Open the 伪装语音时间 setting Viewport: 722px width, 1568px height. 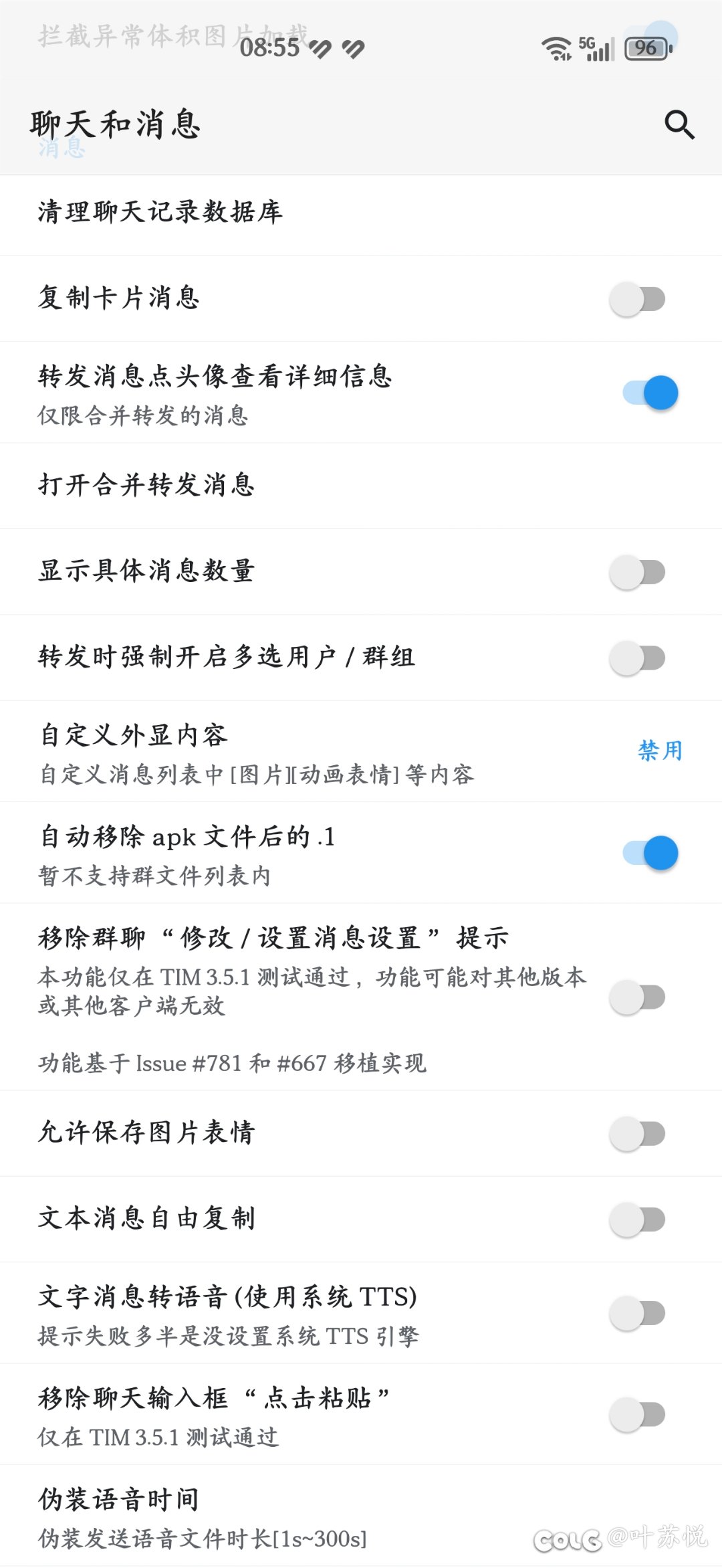pos(361,1516)
